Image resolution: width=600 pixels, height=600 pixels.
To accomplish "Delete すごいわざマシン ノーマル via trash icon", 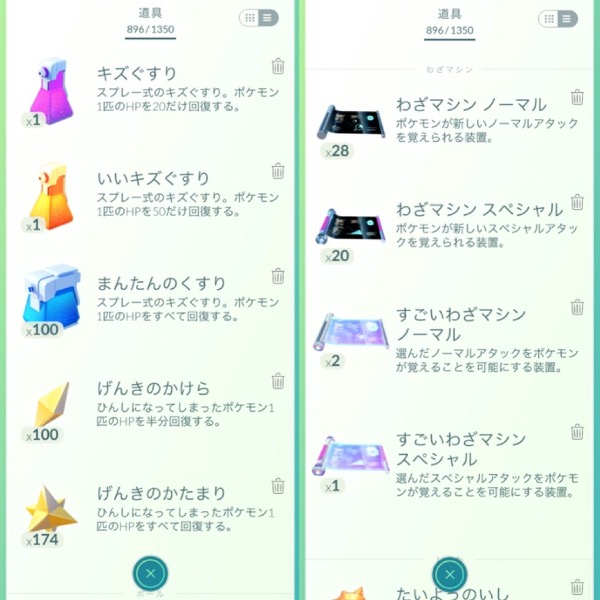I will (577, 307).
